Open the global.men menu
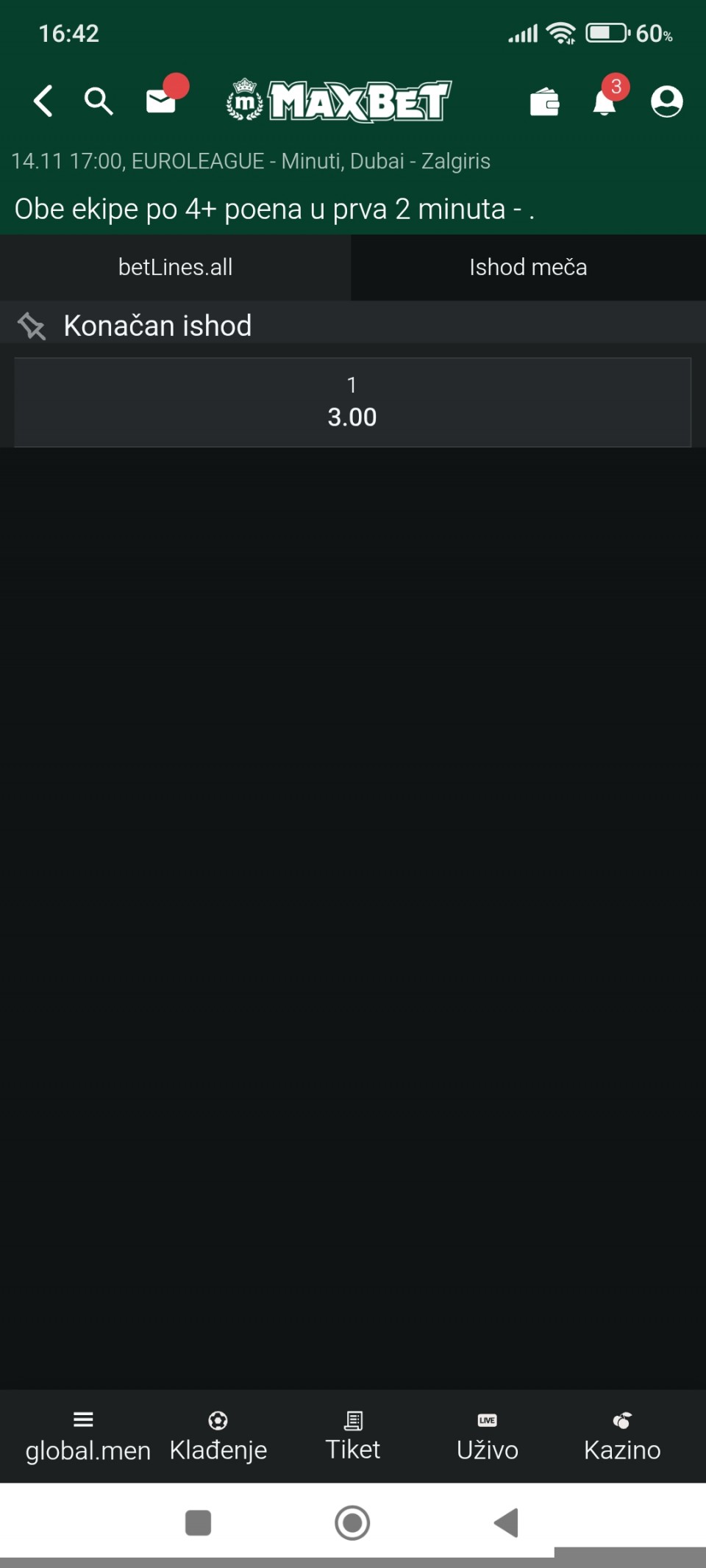The image size is (706, 1568). [85, 1436]
